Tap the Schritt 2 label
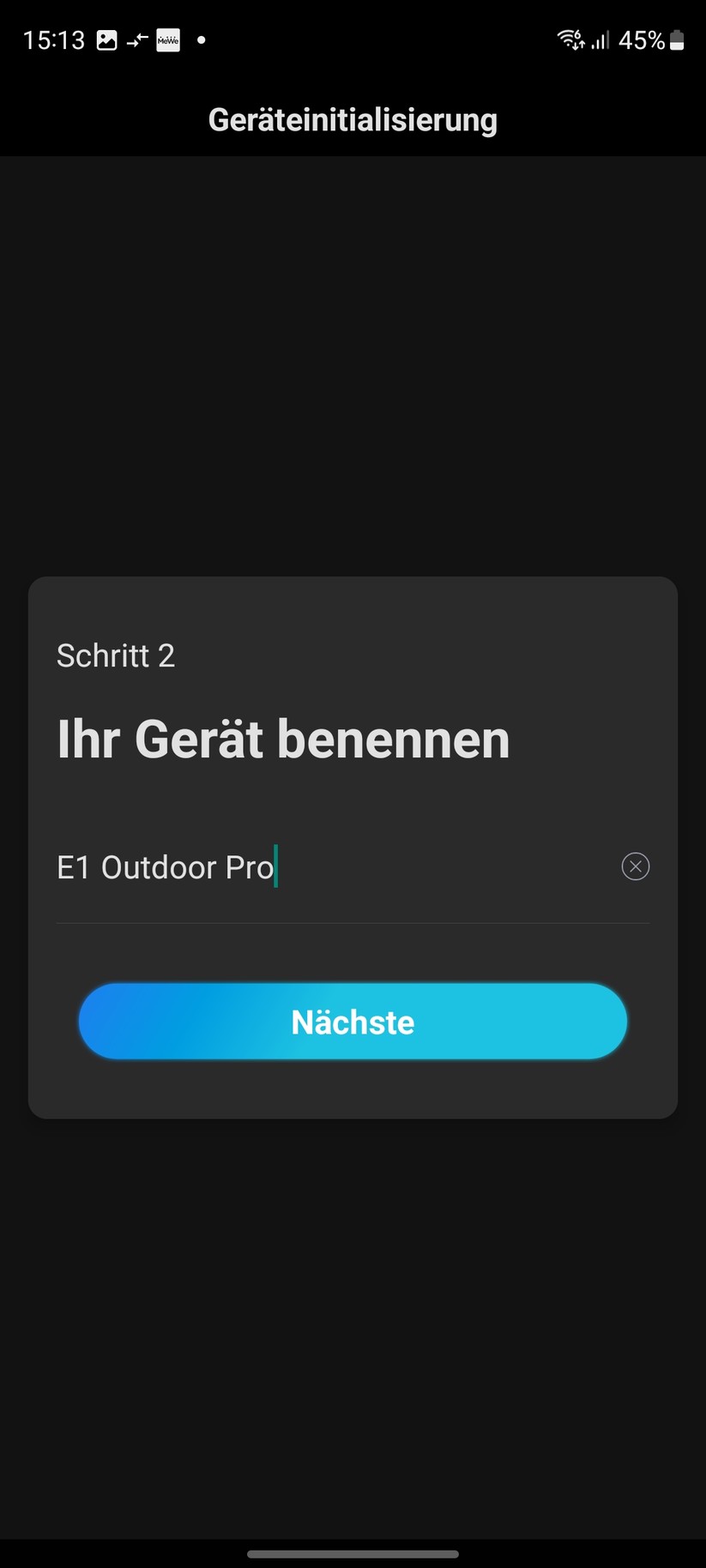 tap(116, 655)
